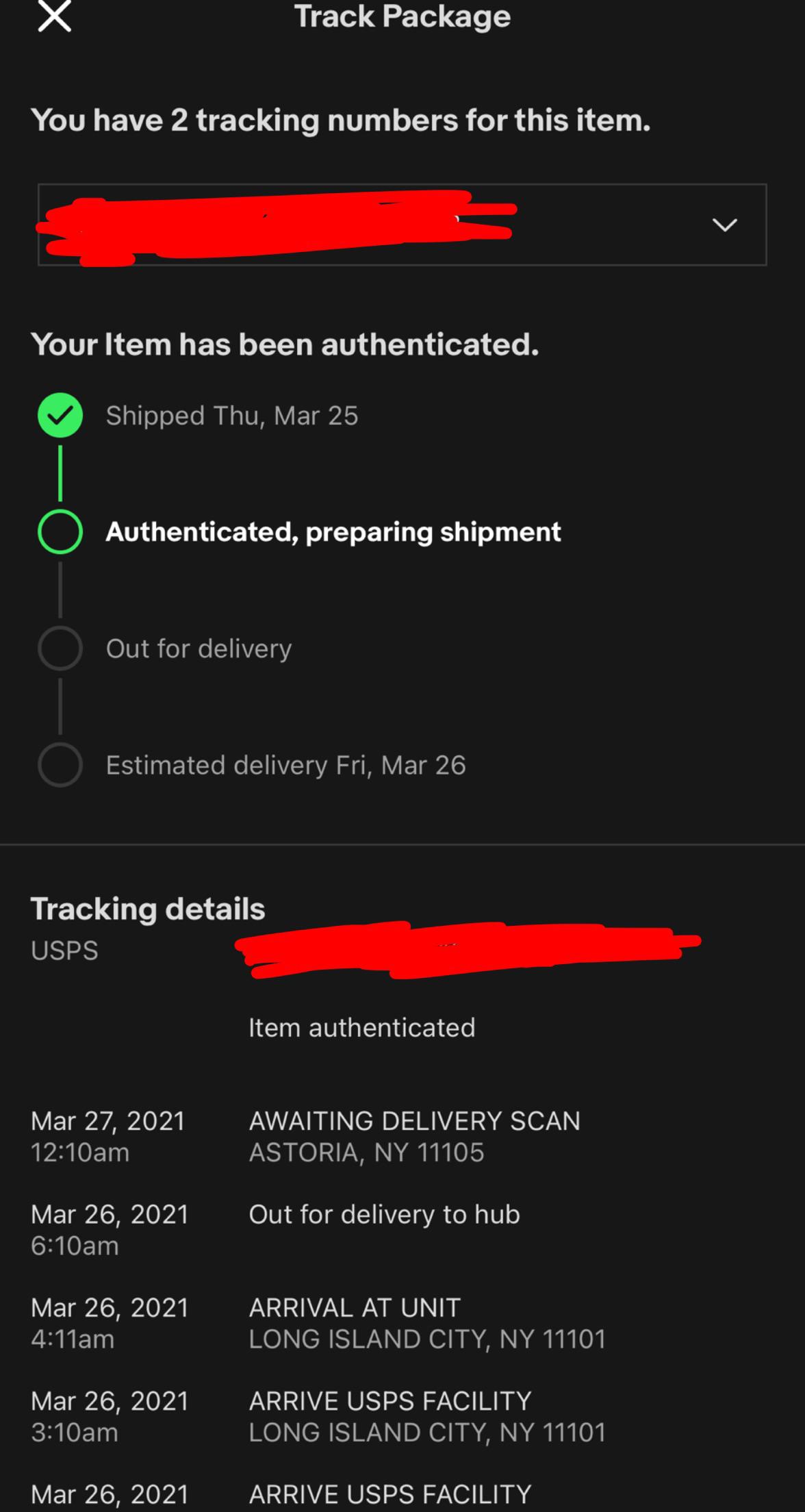Click the dropdown chevron for tracking numbers
Viewport: 805px width, 1512px height.
(x=726, y=225)
